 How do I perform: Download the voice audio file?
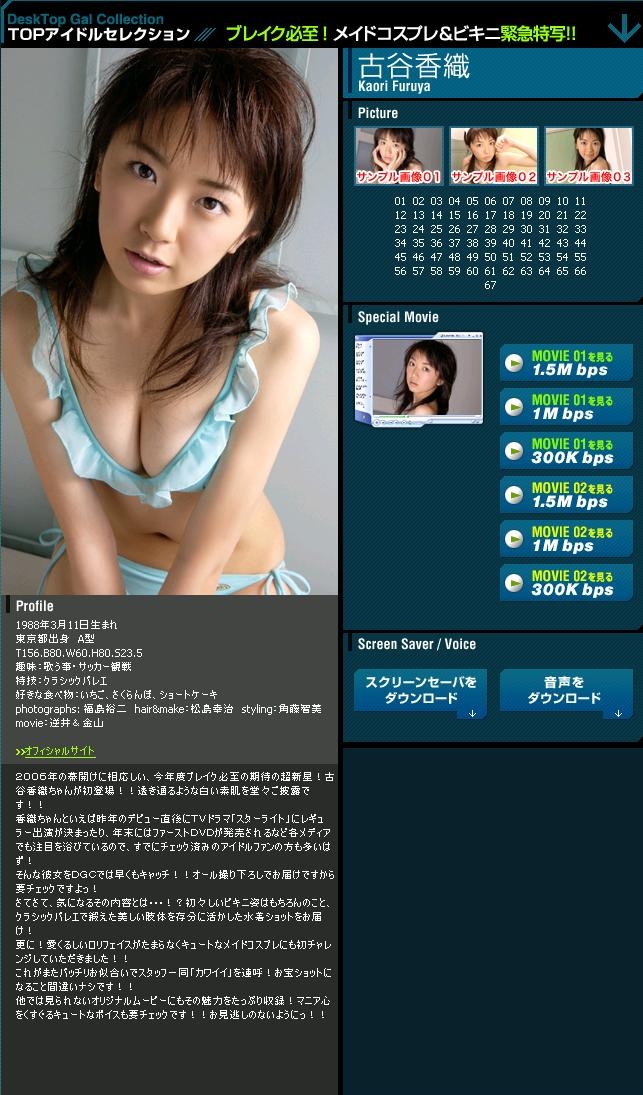tap(566, 693)
